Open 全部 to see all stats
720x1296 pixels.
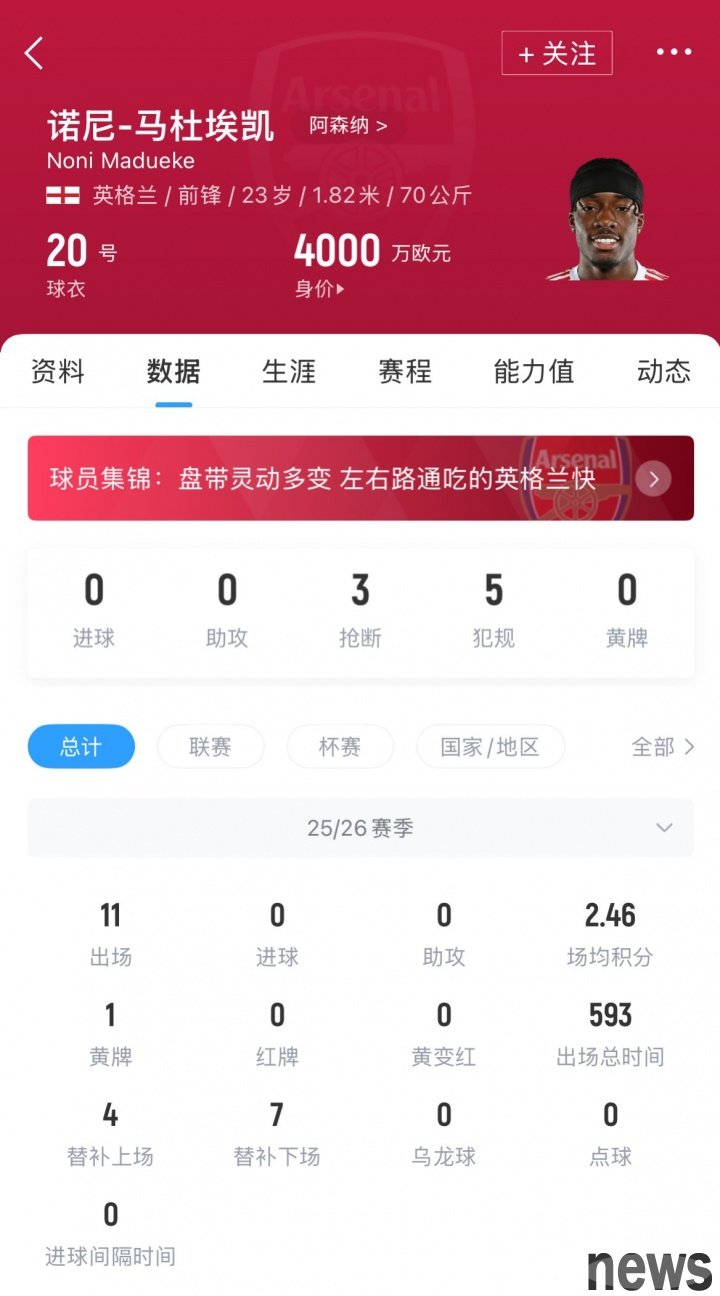point(663,747)
